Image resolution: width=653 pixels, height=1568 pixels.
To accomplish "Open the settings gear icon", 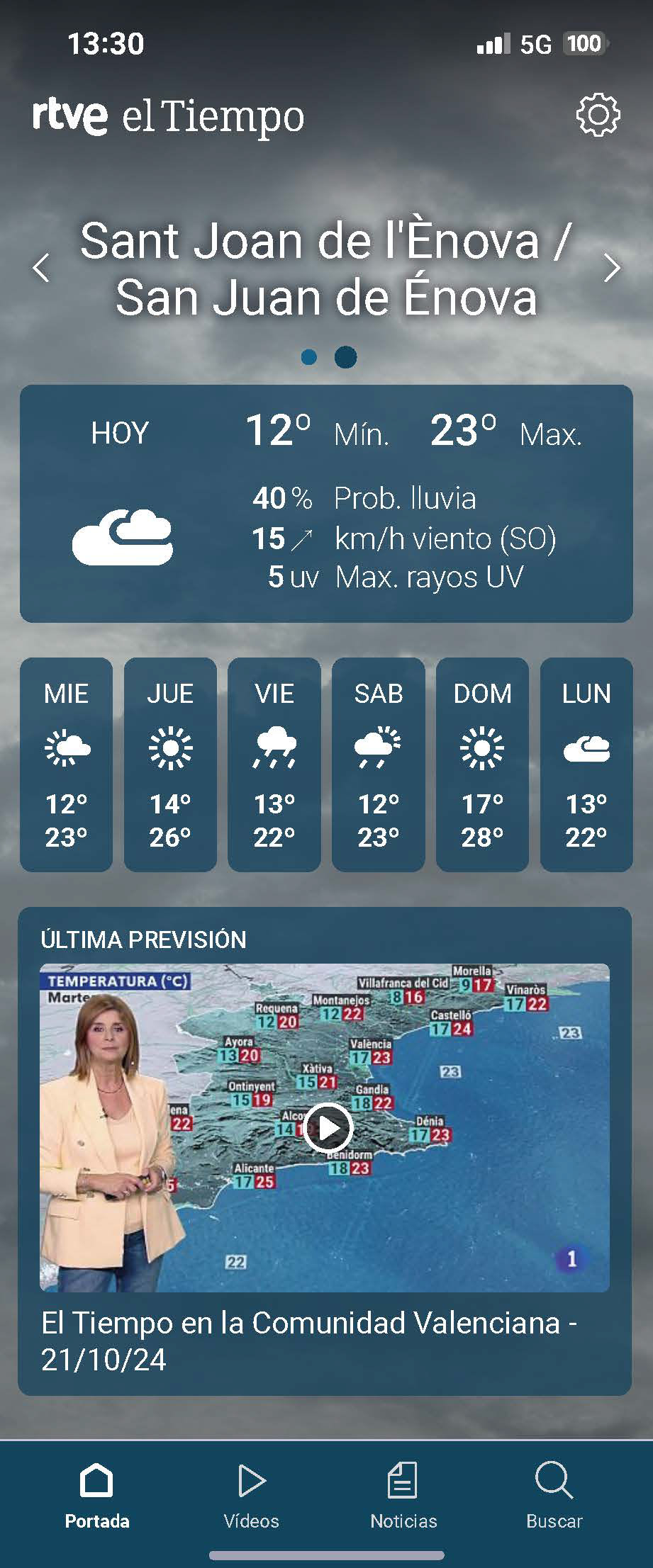I will [598, 115].
